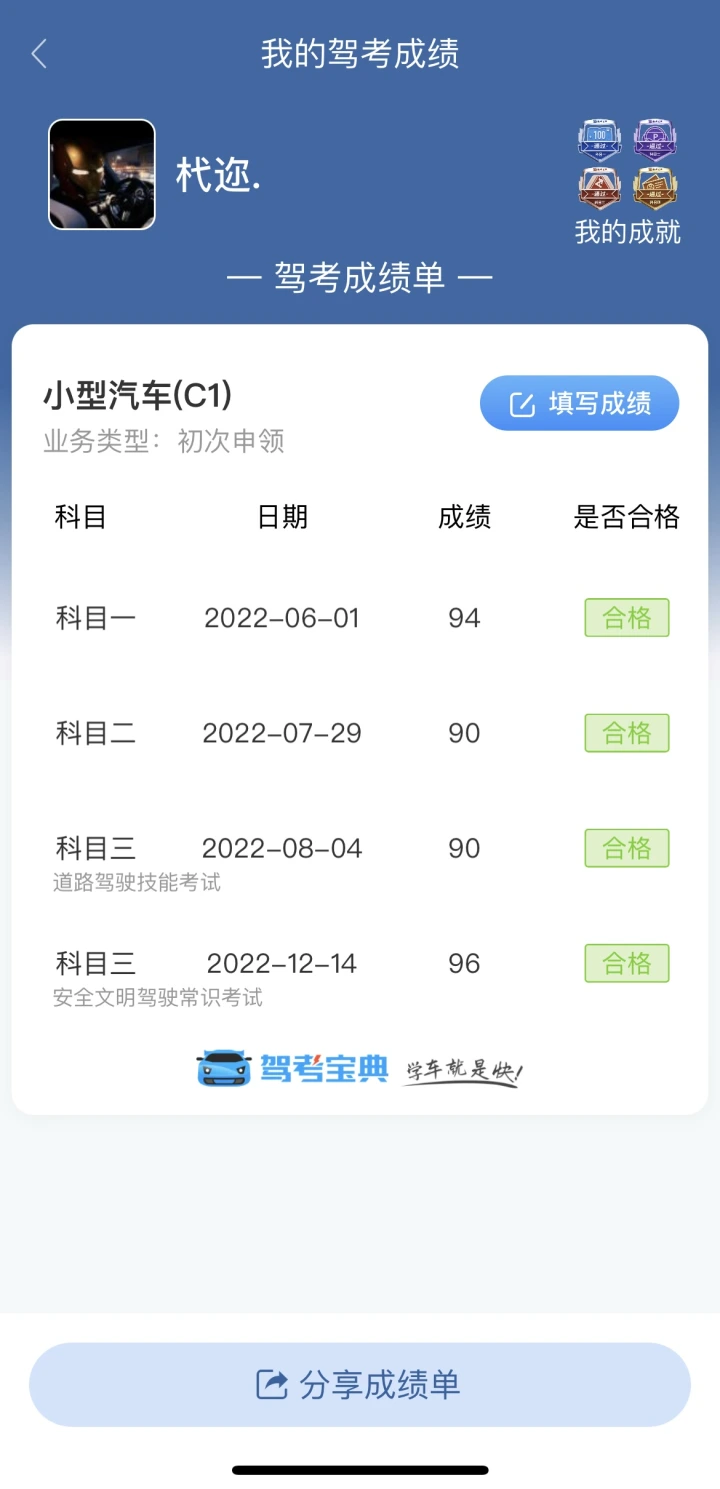Tap the 填写成绩 button
This screenshot has width=720, height=1489.
580,404
